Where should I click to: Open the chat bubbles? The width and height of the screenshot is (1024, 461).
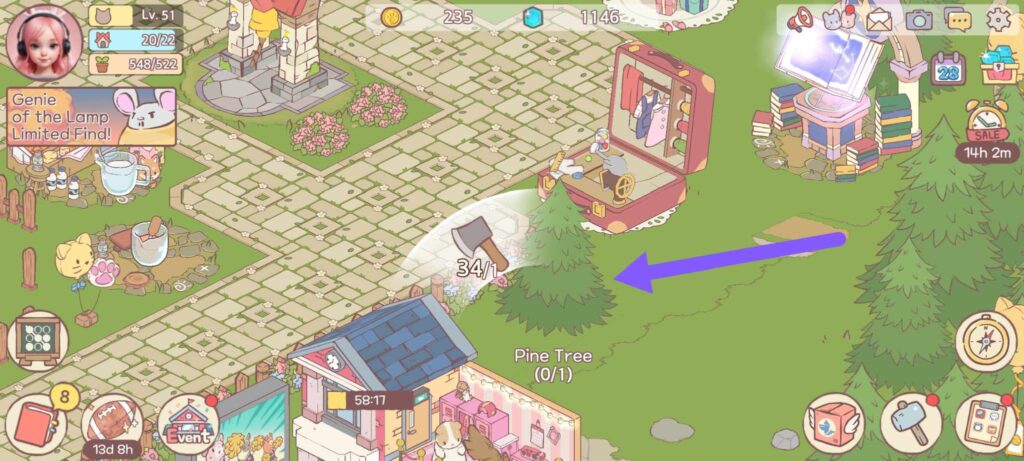958,19
